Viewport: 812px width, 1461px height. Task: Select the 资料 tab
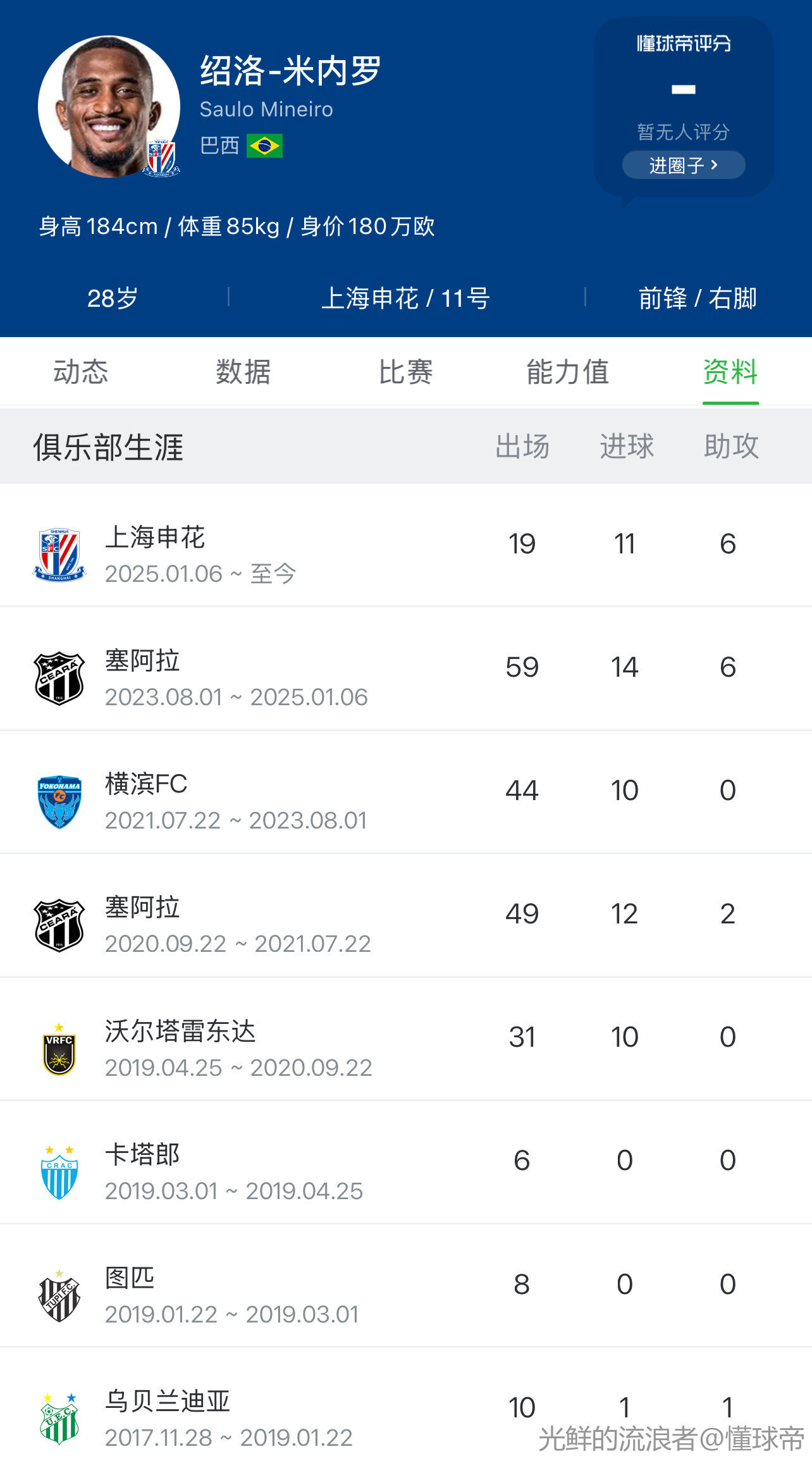coord(730,372)
